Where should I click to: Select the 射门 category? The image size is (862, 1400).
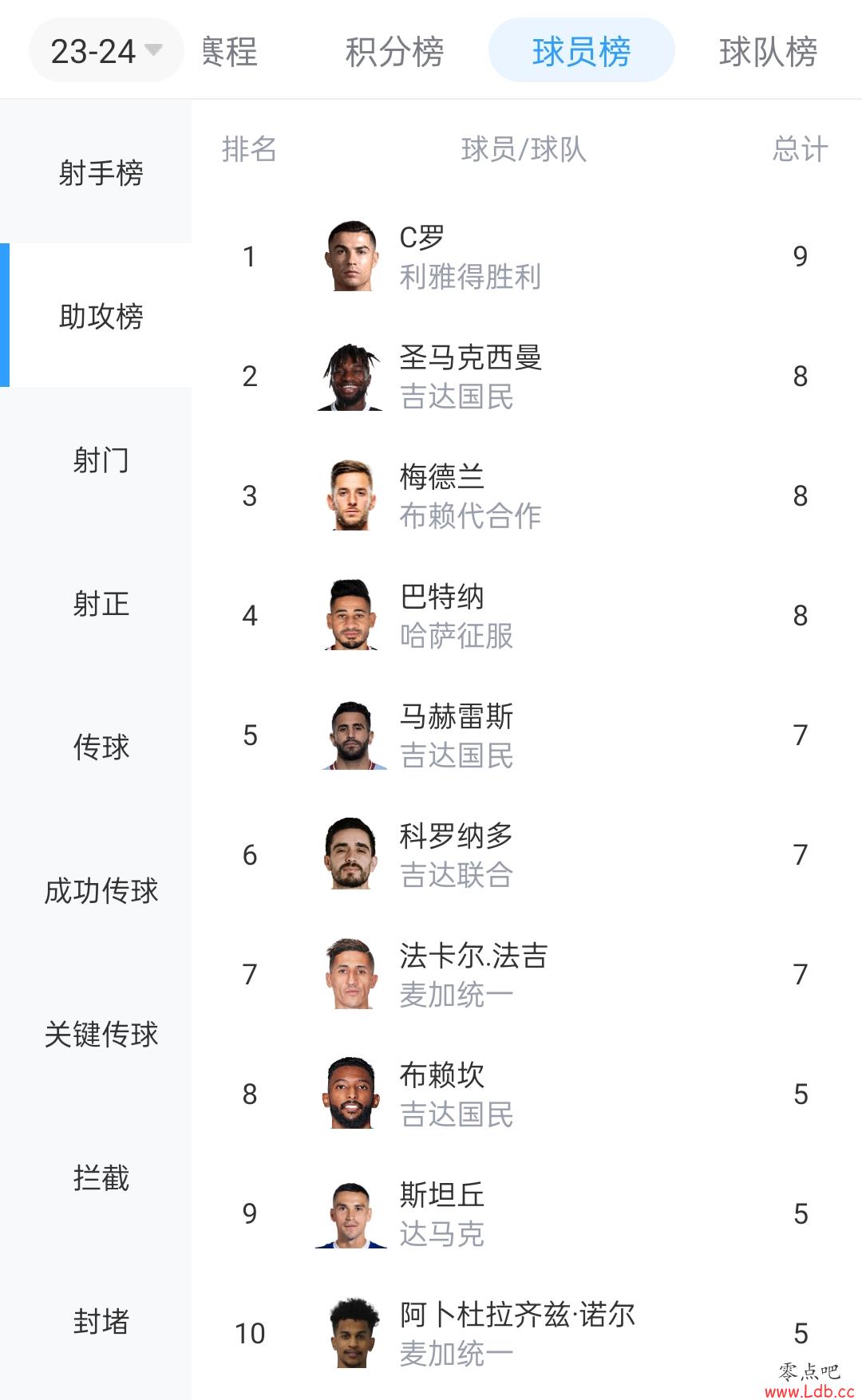click(101, 460)
